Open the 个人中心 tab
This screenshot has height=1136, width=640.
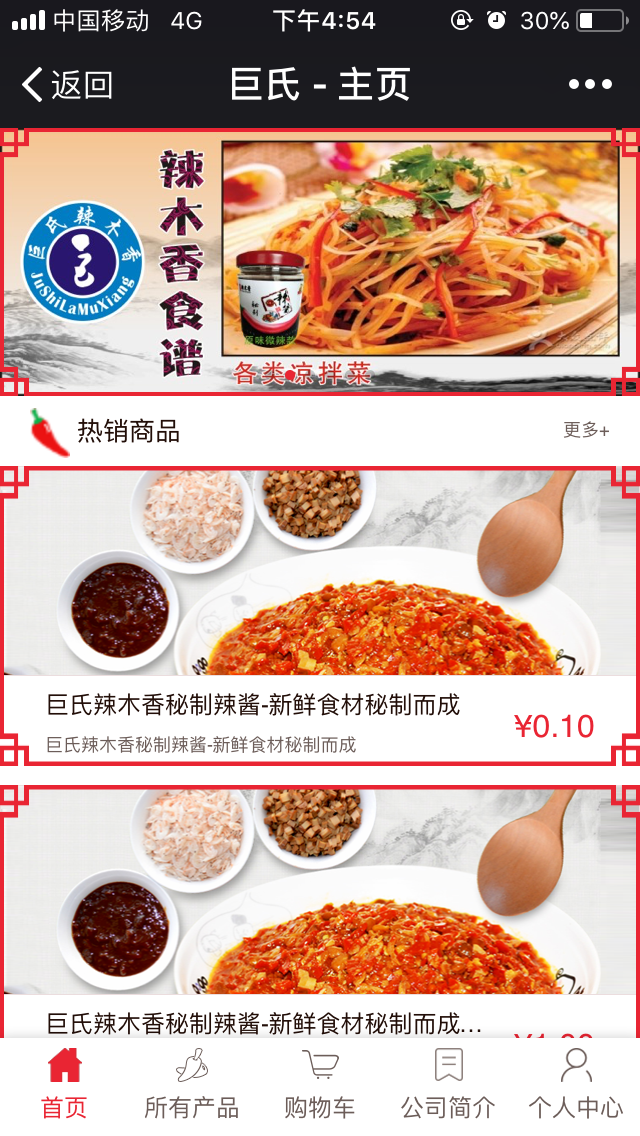point(576,1085)
